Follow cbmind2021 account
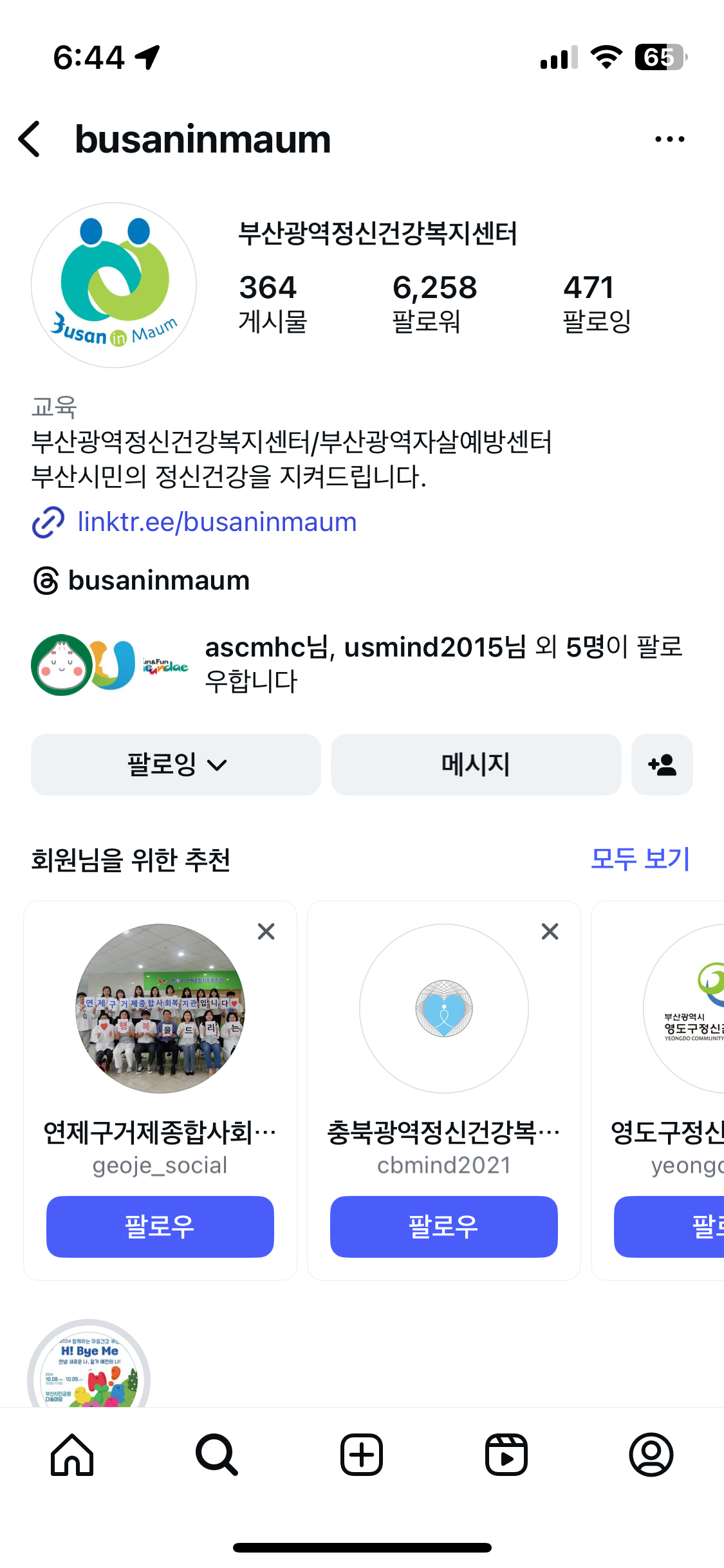The image size is (724, 1568). (x=443, y=1226)
